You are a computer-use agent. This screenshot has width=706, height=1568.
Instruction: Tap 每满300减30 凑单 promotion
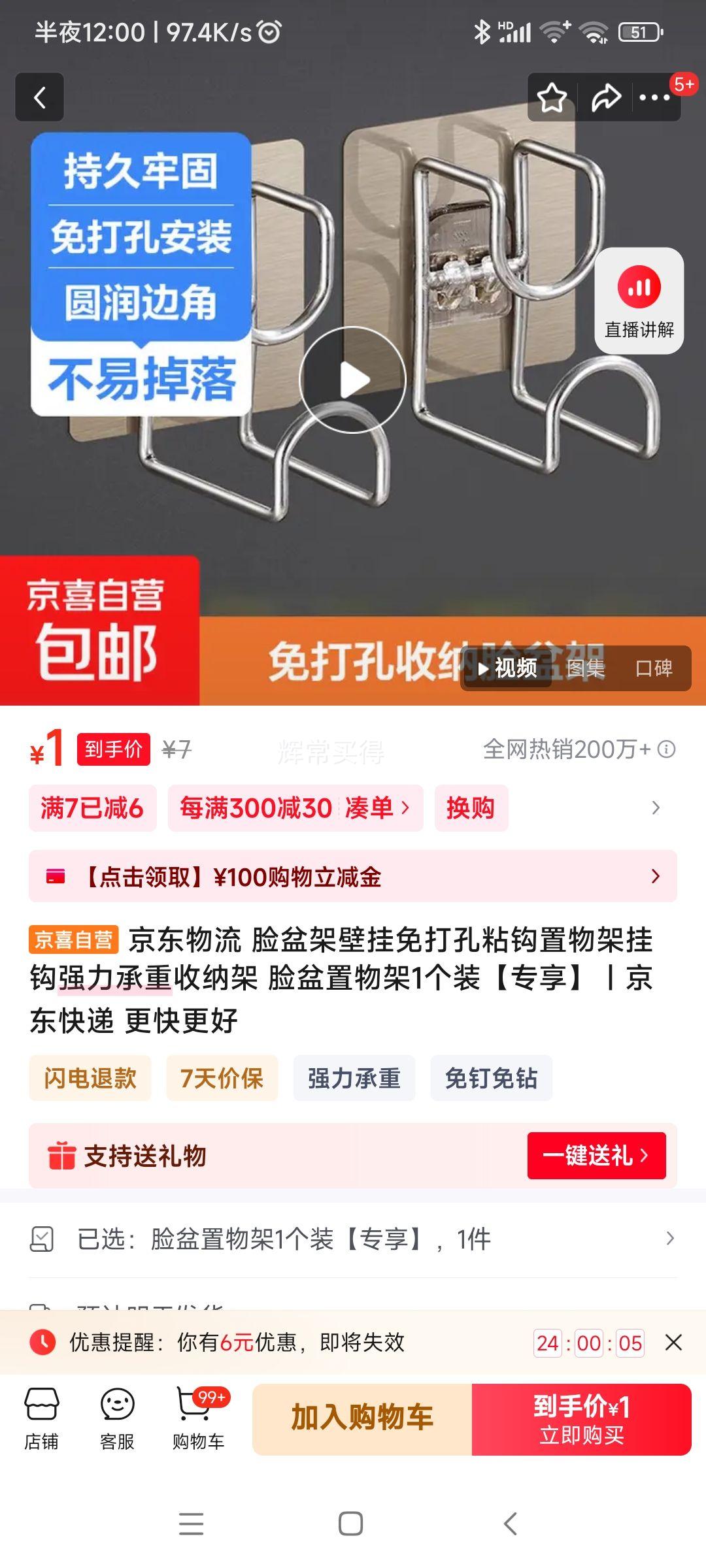295,808
